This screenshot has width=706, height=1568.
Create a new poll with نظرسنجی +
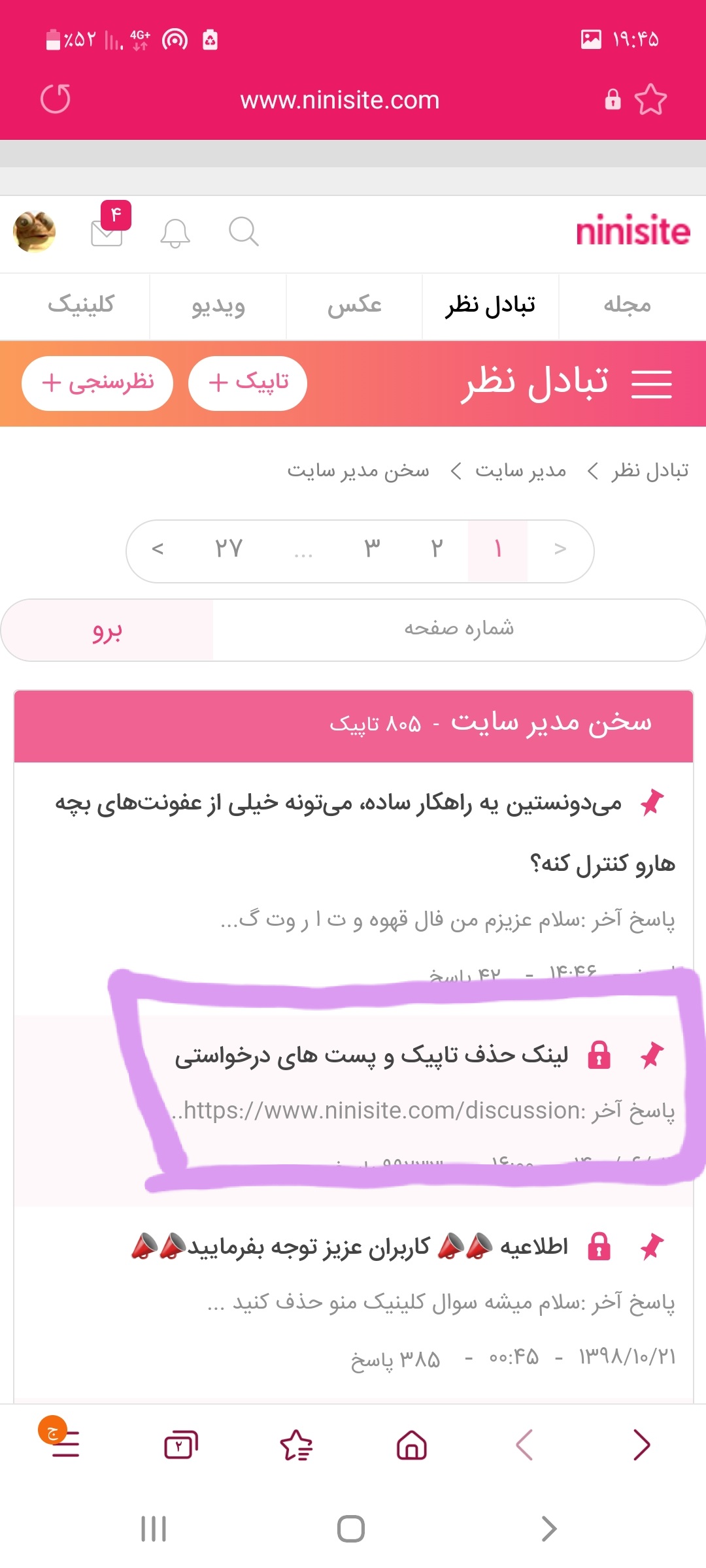pos(97,383)
